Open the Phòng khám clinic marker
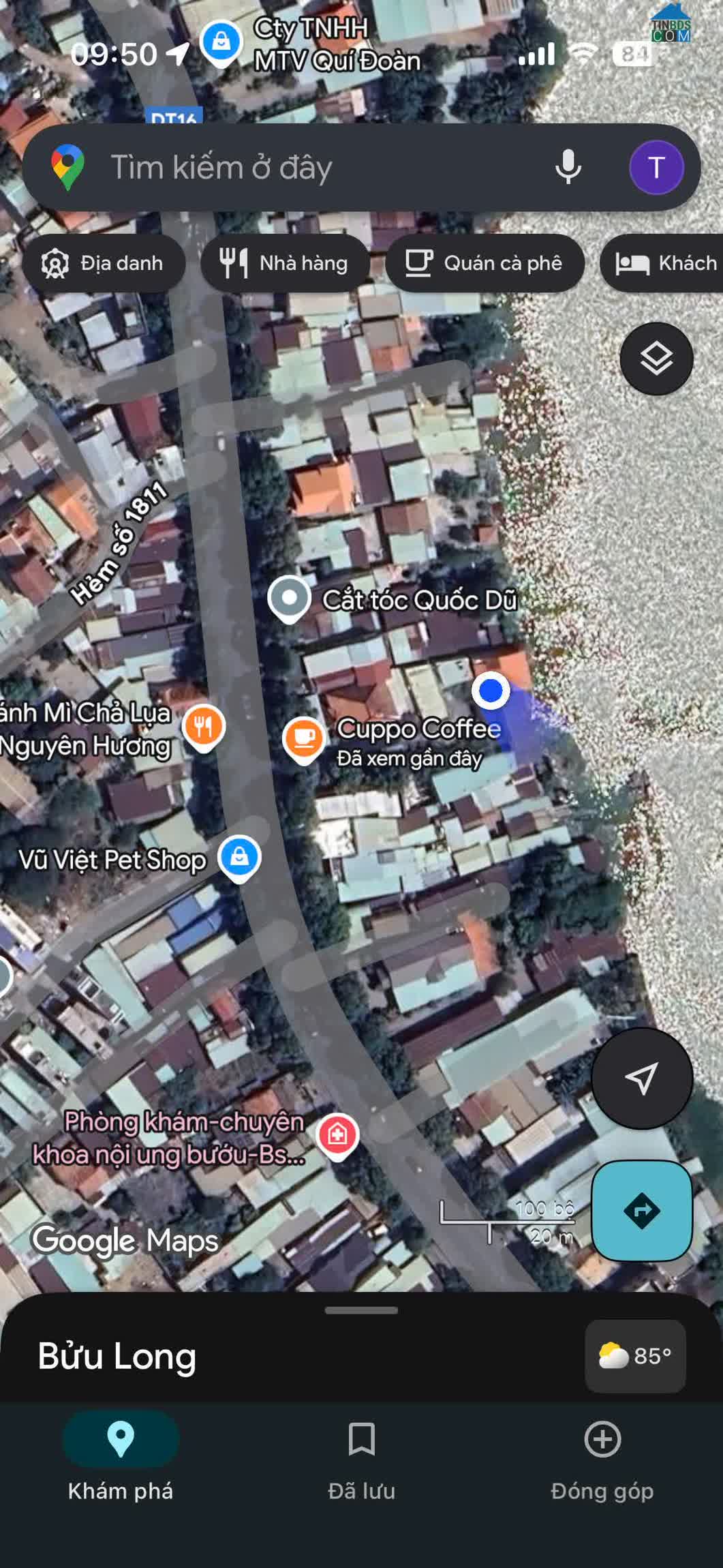 point(337,1134)
